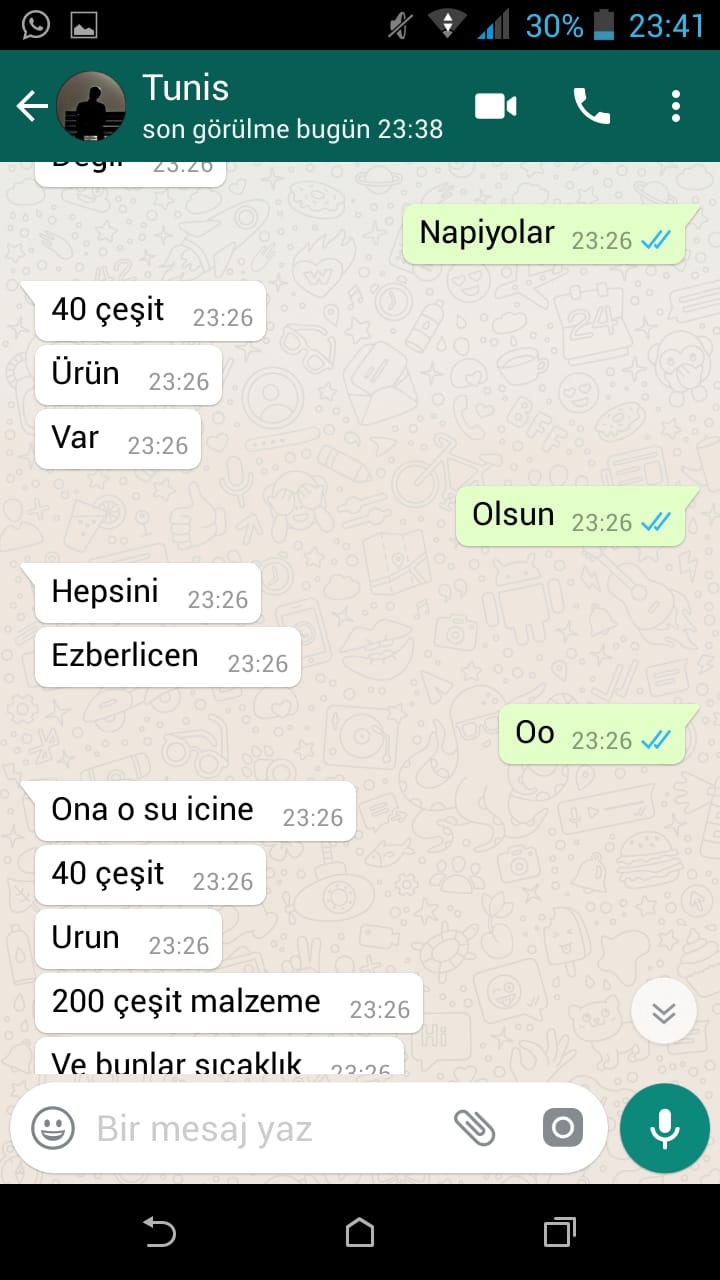
Task: Tap the voice message microphone button
Action: (664, 1128)
